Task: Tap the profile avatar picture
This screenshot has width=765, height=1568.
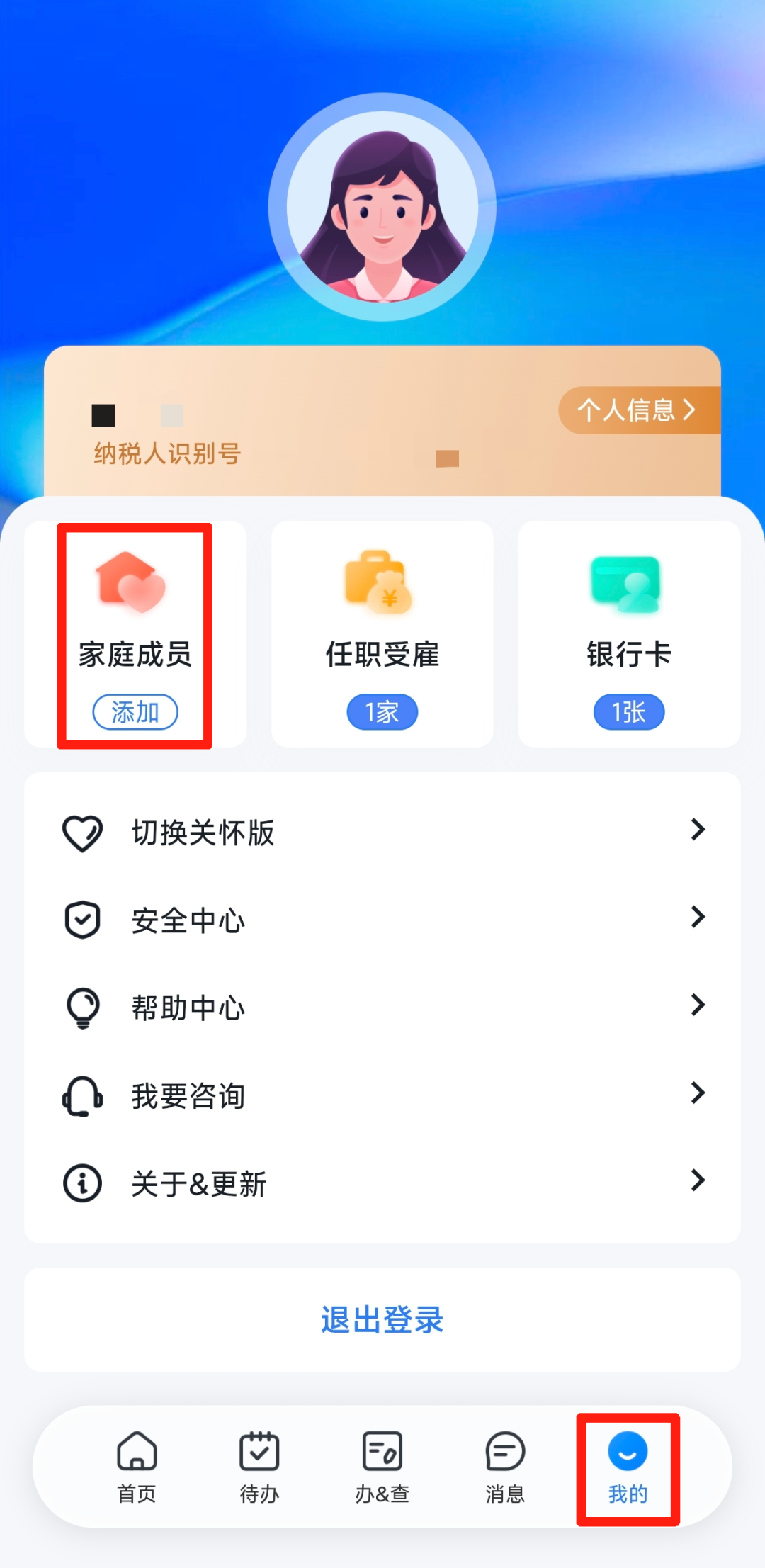Action: coord(382,207)
